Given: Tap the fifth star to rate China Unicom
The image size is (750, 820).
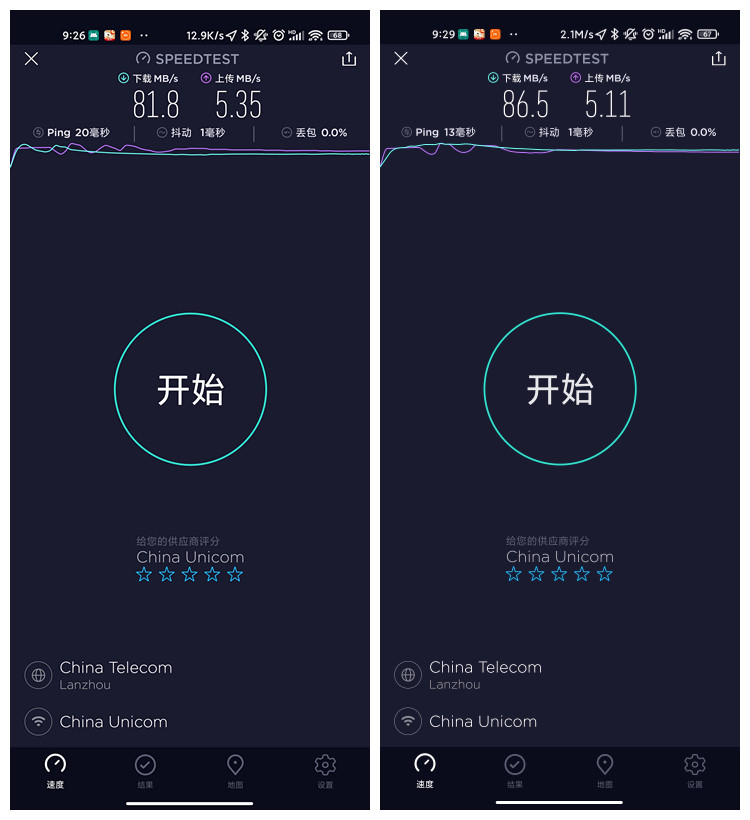Looking at the screenshot, I should [236, 573].
